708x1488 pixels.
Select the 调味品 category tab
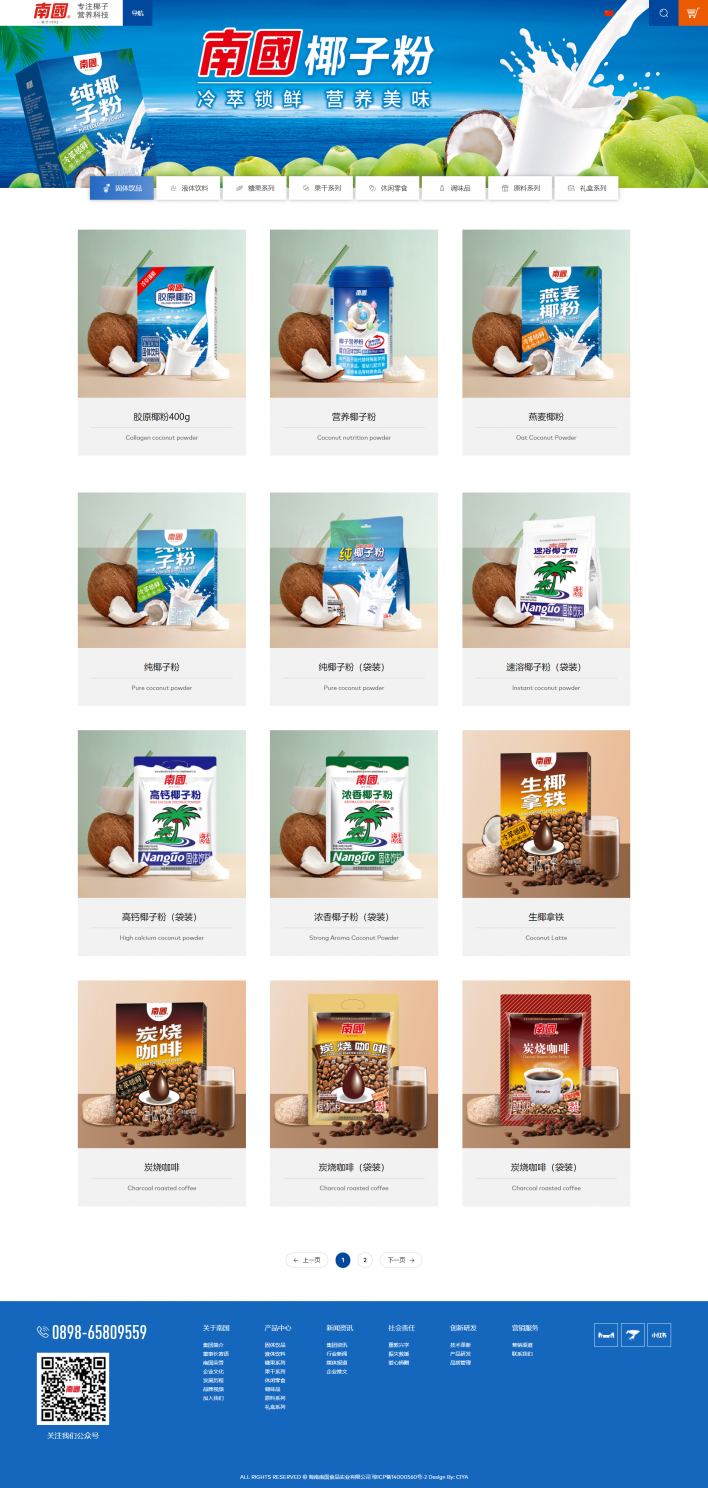[x=454, y=188]
